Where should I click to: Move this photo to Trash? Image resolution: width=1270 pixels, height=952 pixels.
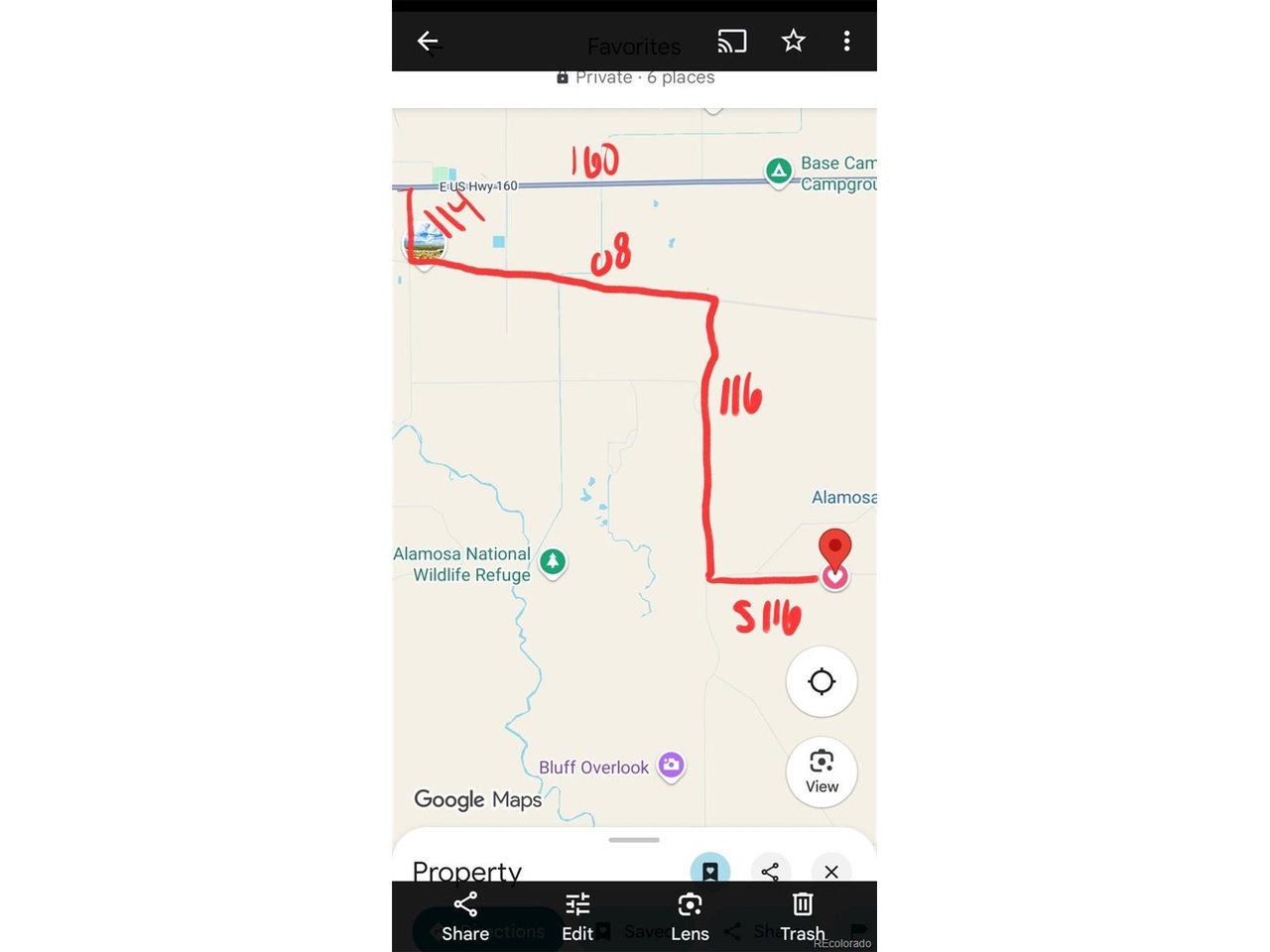click(802, 916)
